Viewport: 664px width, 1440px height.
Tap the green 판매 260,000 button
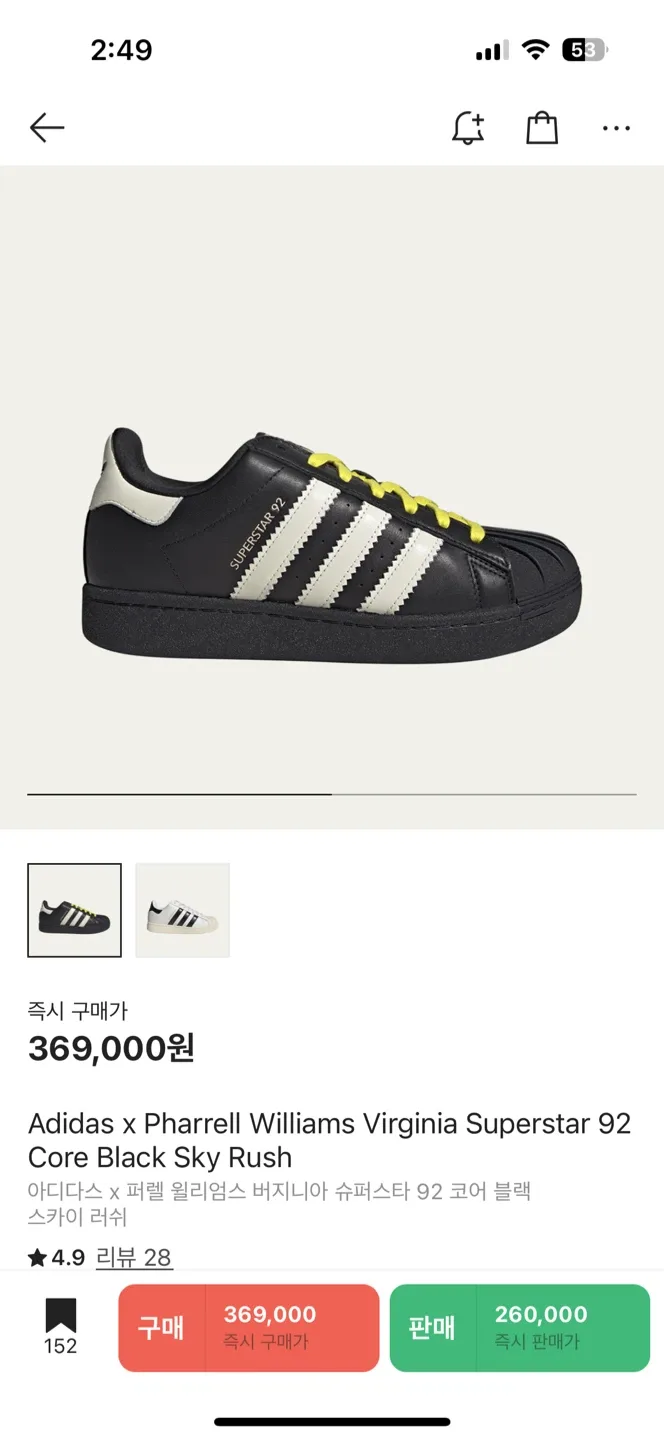coord(520,1328)
